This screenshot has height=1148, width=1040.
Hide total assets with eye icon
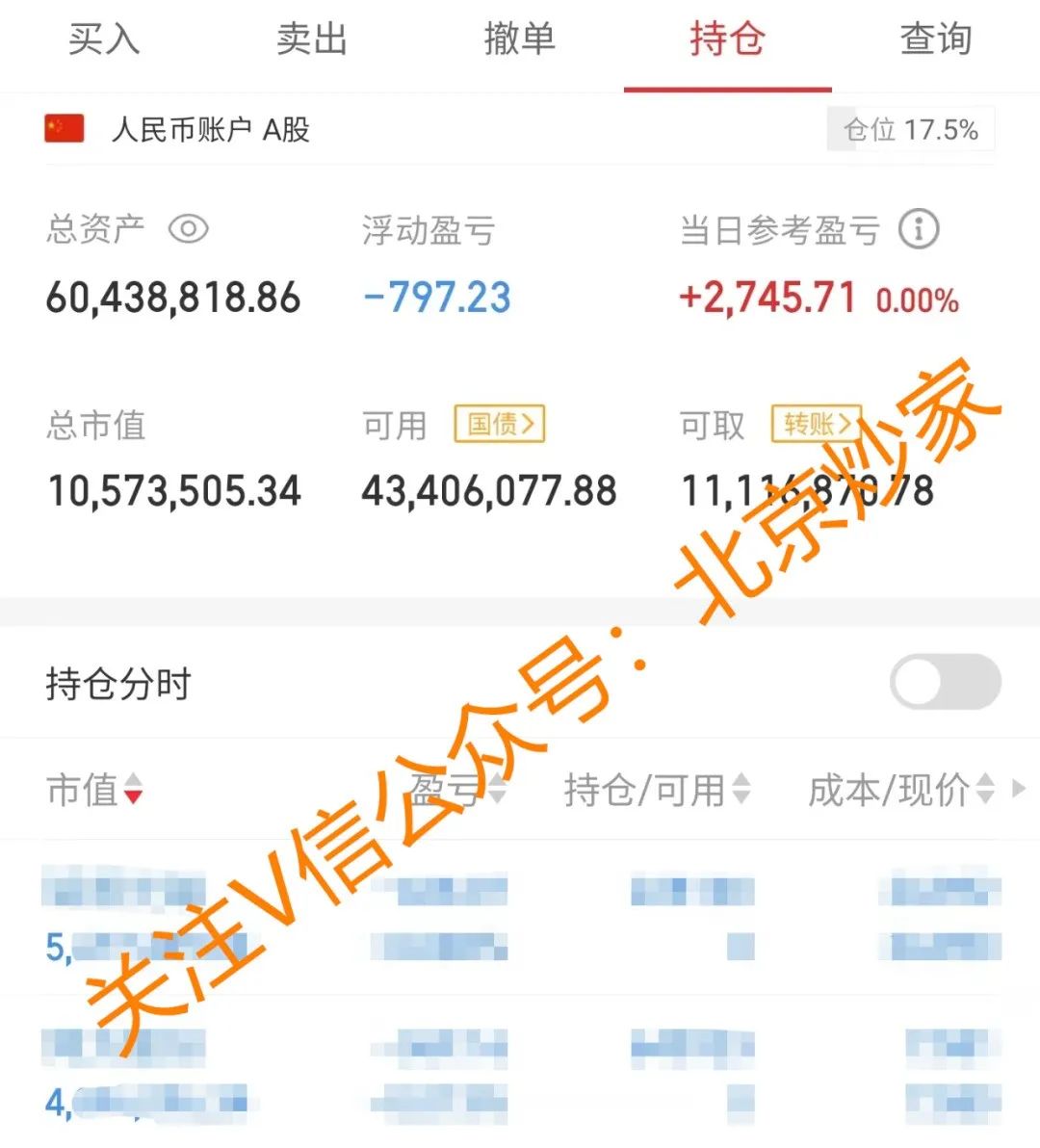pos(188,229)
